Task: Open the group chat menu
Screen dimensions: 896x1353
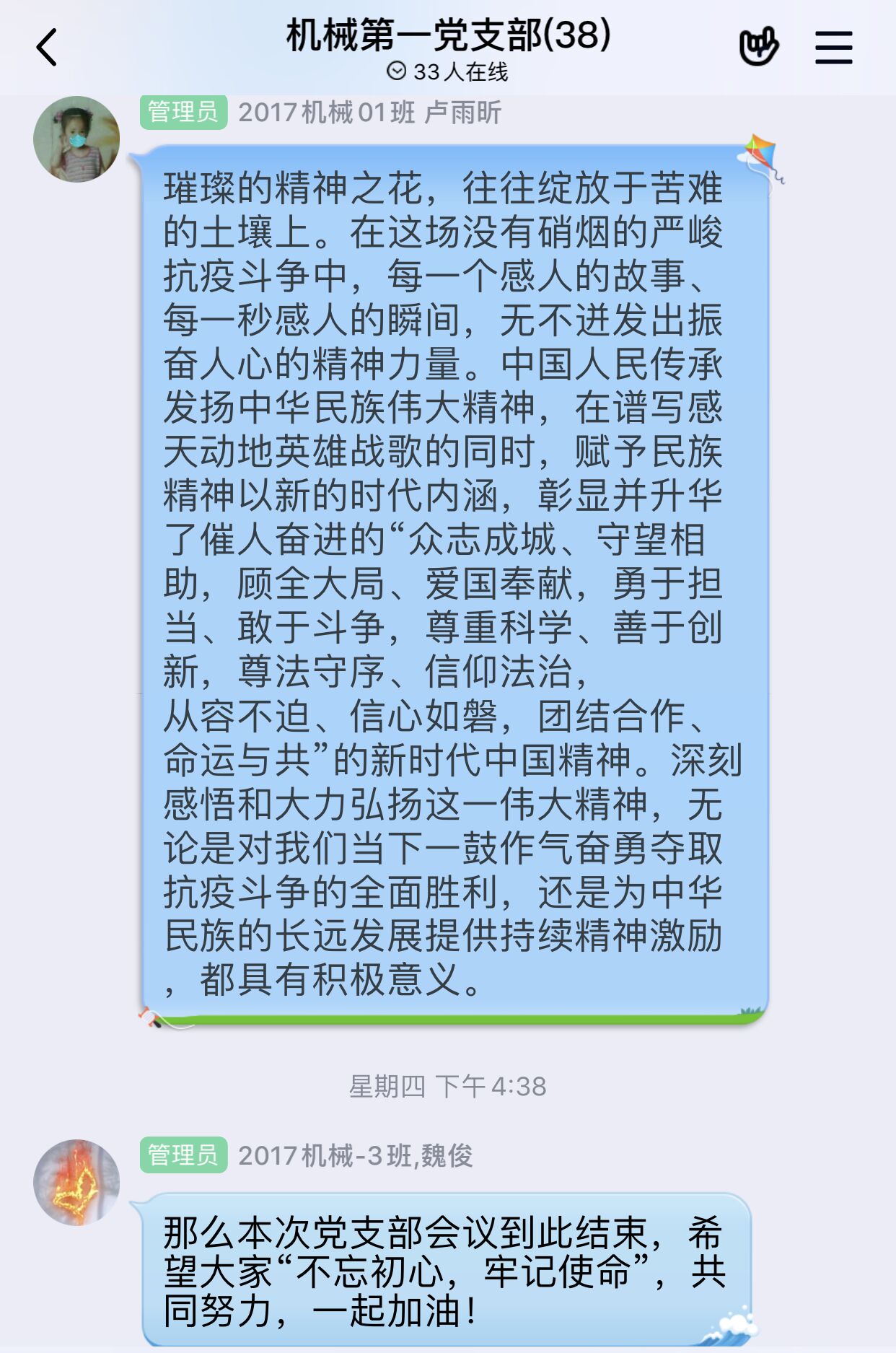Action: point(833,48)
